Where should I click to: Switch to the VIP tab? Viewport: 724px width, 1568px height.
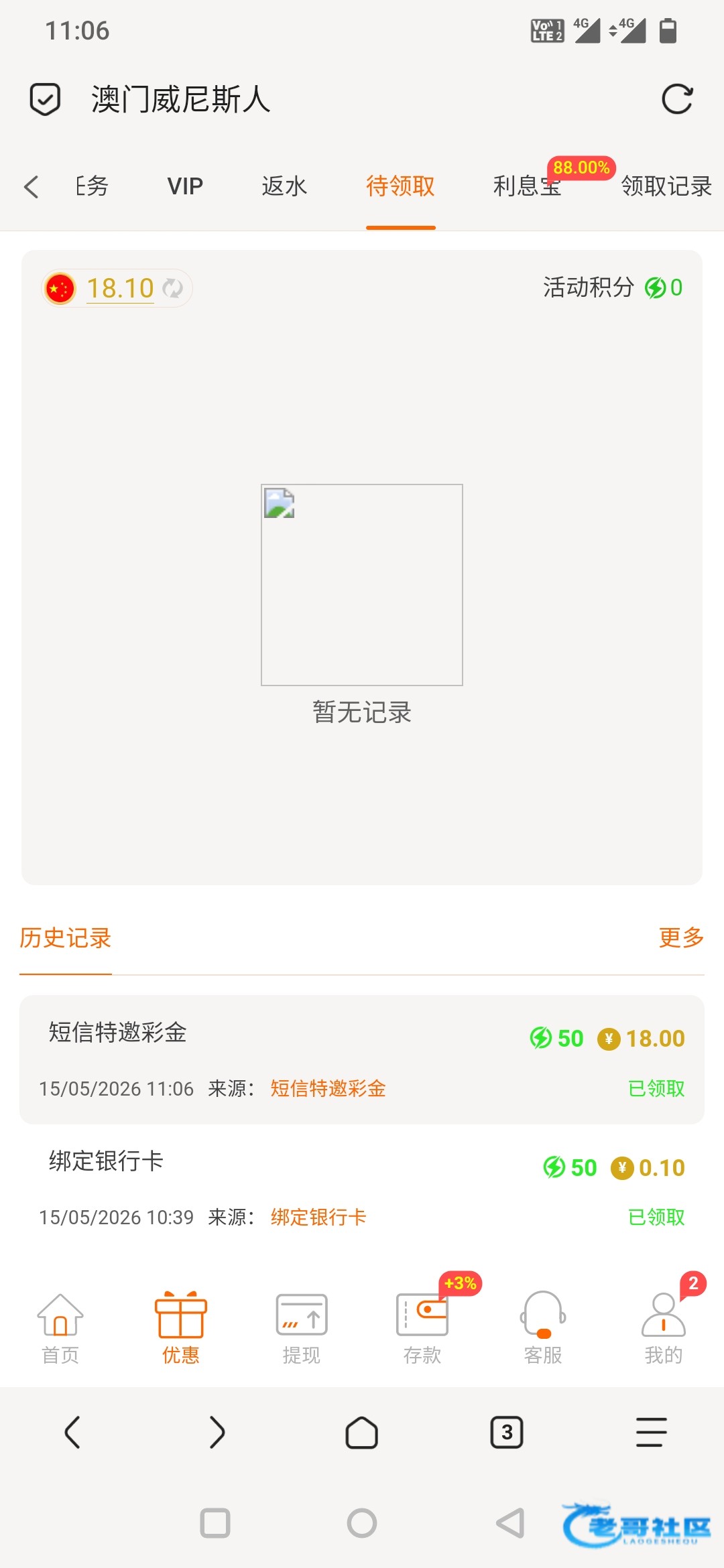(185, 186)
